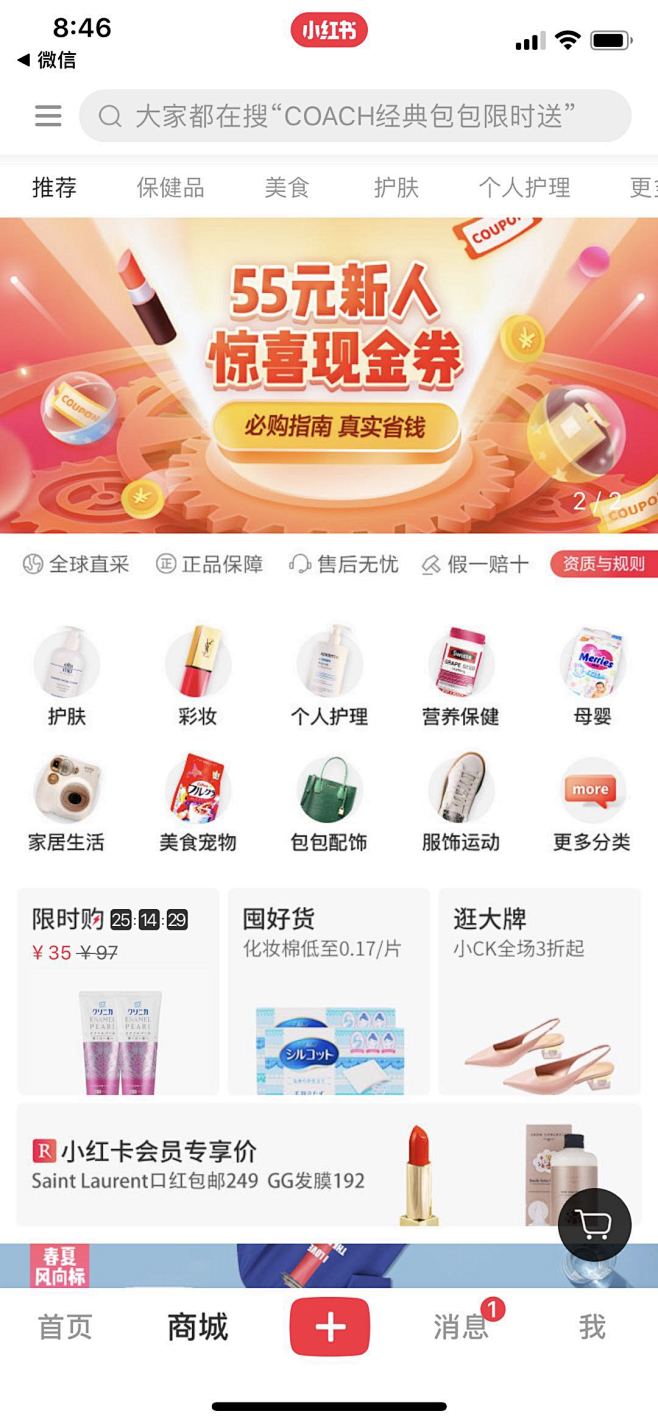The width and height of the screenshot is (658, 1425).
Task: Open the 限时购 deal card
Action: (118, 990)
